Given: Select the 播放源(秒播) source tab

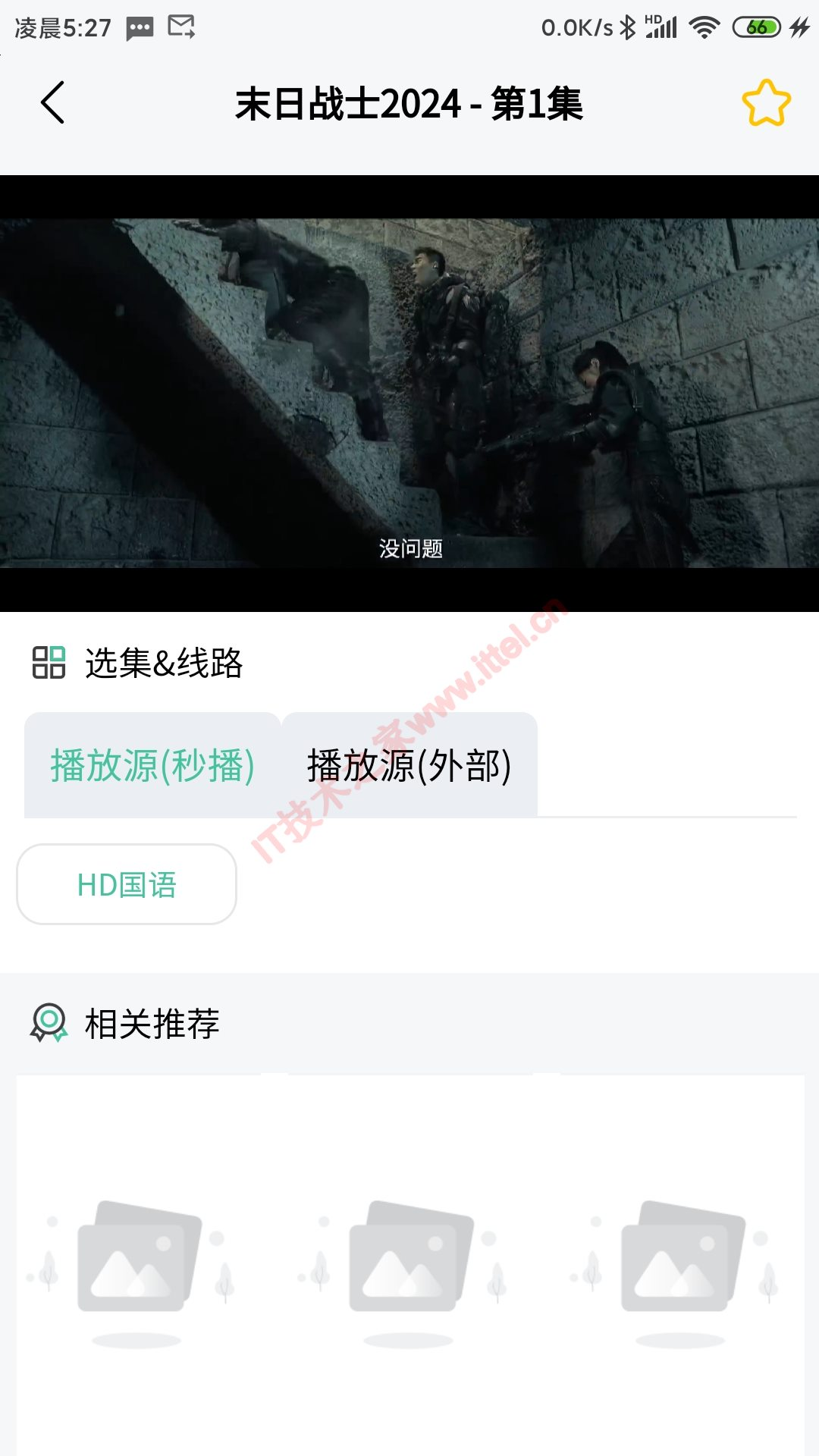Looking at the screenshot, I should click(x=152, y=764).
